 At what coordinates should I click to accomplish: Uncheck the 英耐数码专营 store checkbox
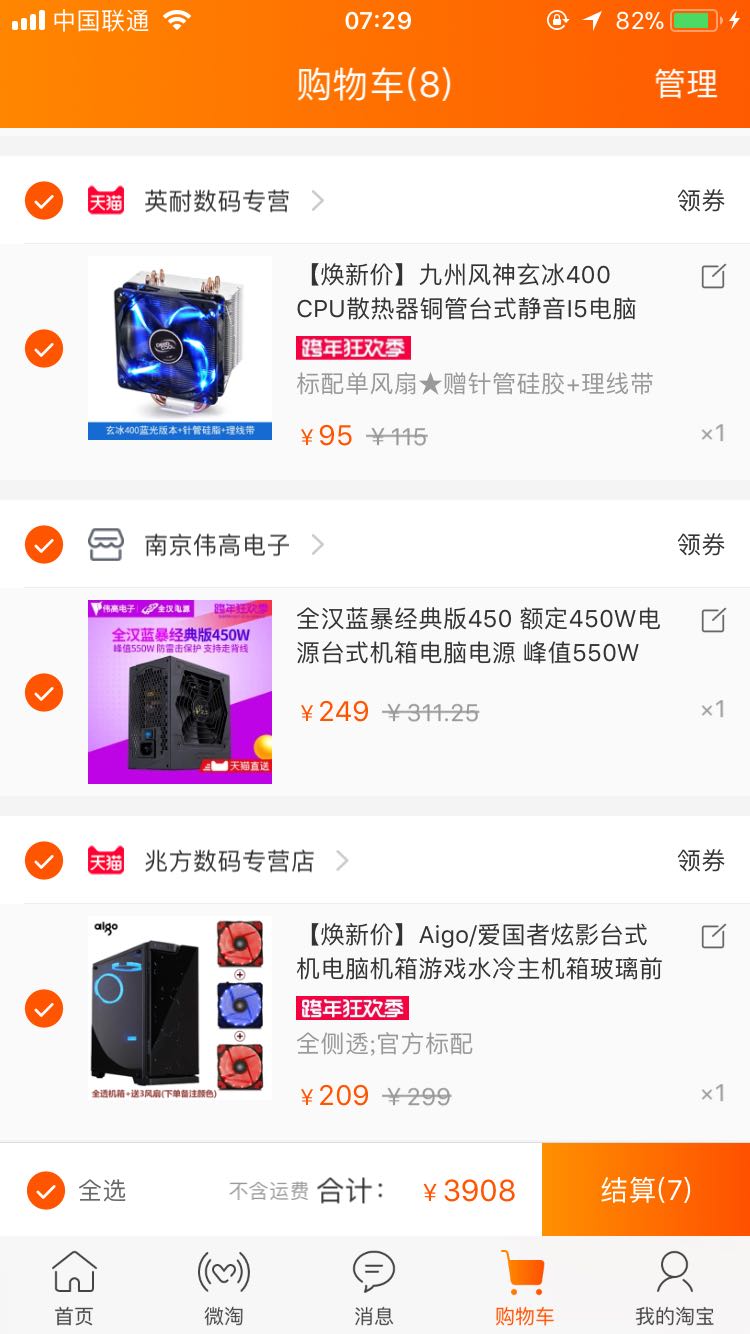44,201
